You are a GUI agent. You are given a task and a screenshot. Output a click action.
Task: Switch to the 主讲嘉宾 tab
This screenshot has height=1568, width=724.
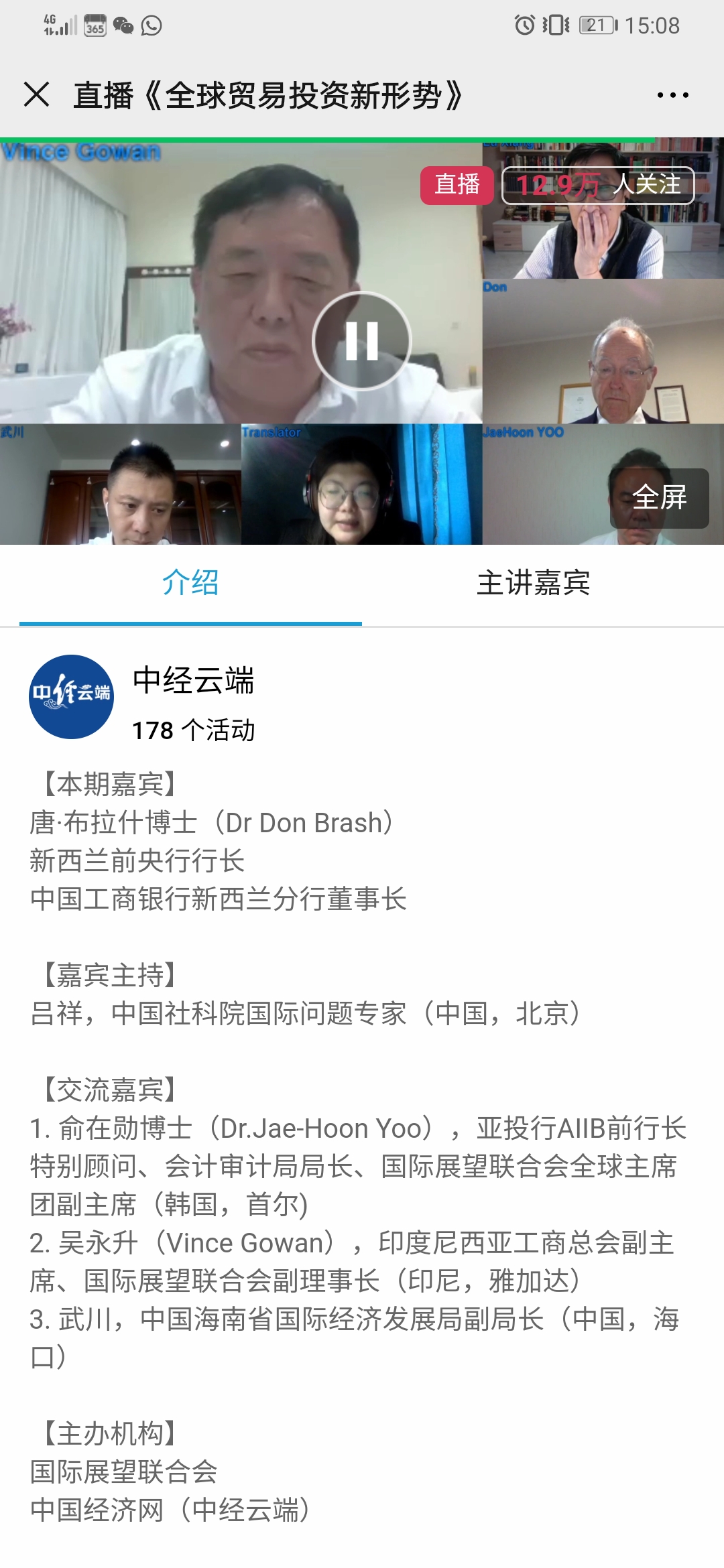[x=533, y=583]
